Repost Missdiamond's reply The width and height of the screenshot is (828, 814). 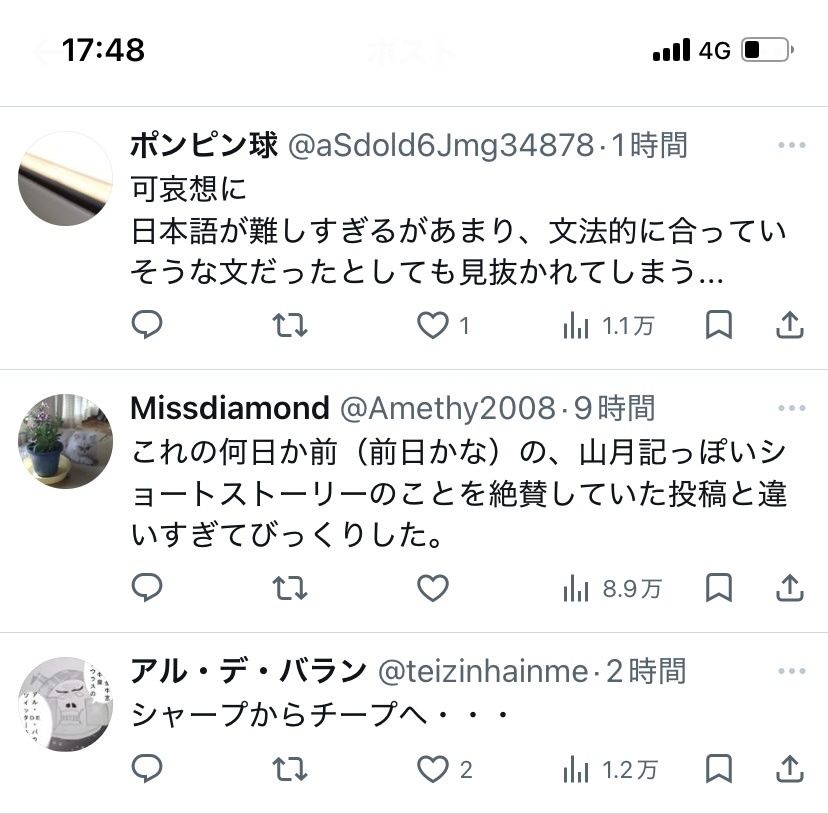[290, 589]
